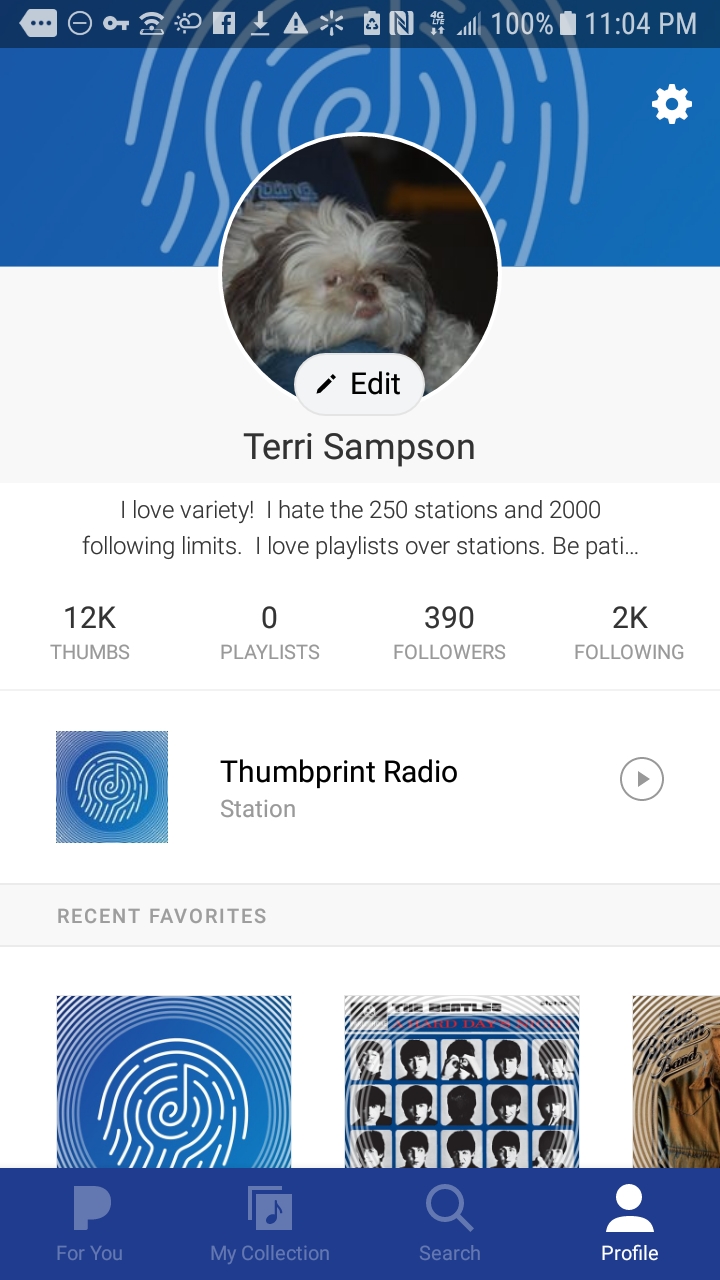Image resolution: width=720 pixels, height=1280 pixels.
Task: Open the THUMBS count
Action: [x=89, y=630]
